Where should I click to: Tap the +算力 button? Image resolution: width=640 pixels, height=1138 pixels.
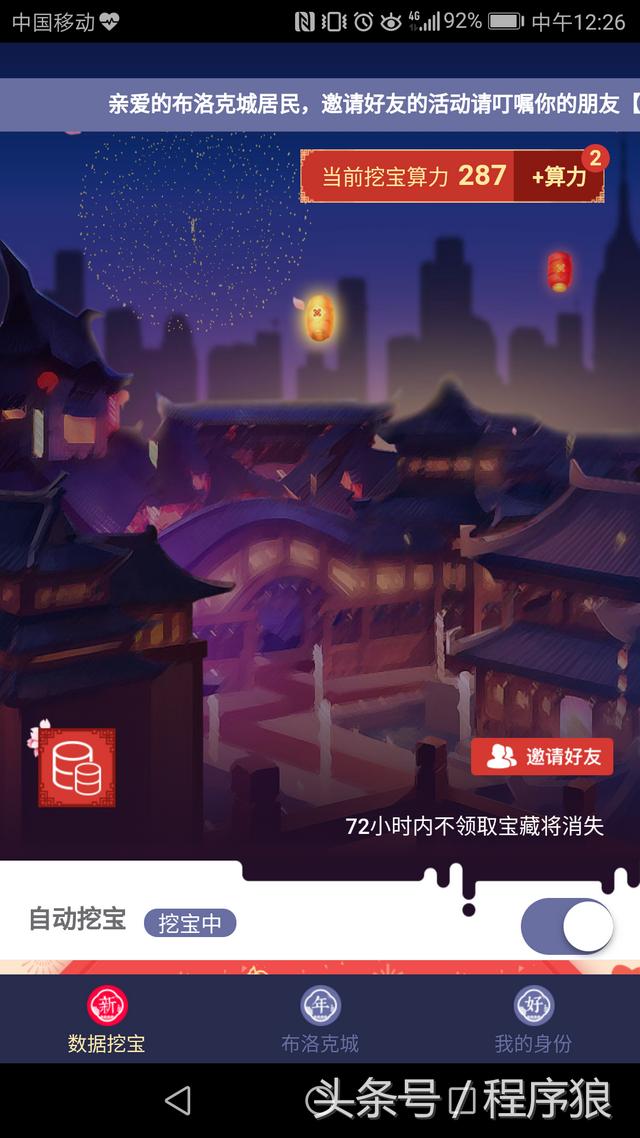pyautogui.click(x=559, y=177)
